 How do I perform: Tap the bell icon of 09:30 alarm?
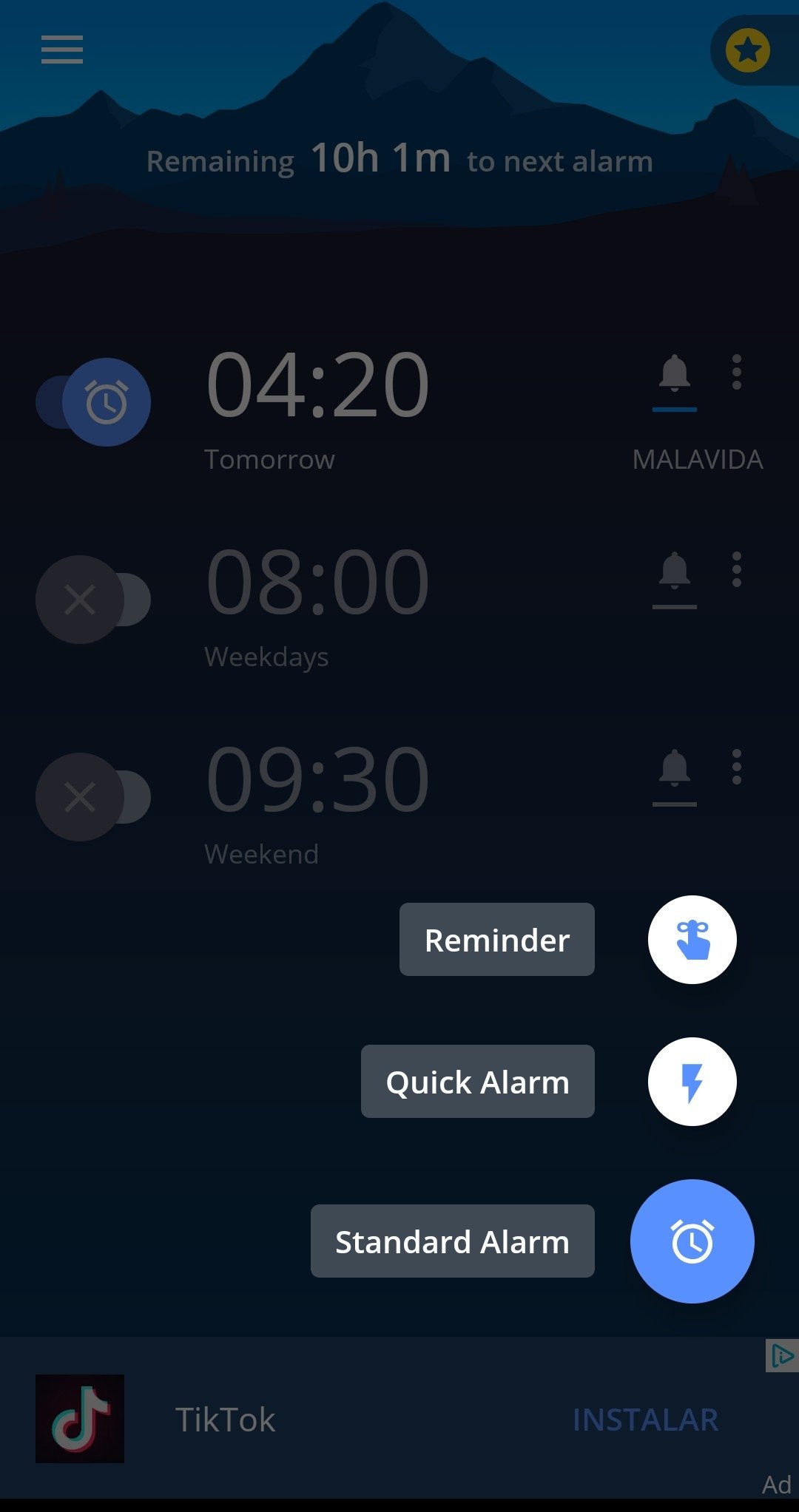click(675, 776)
